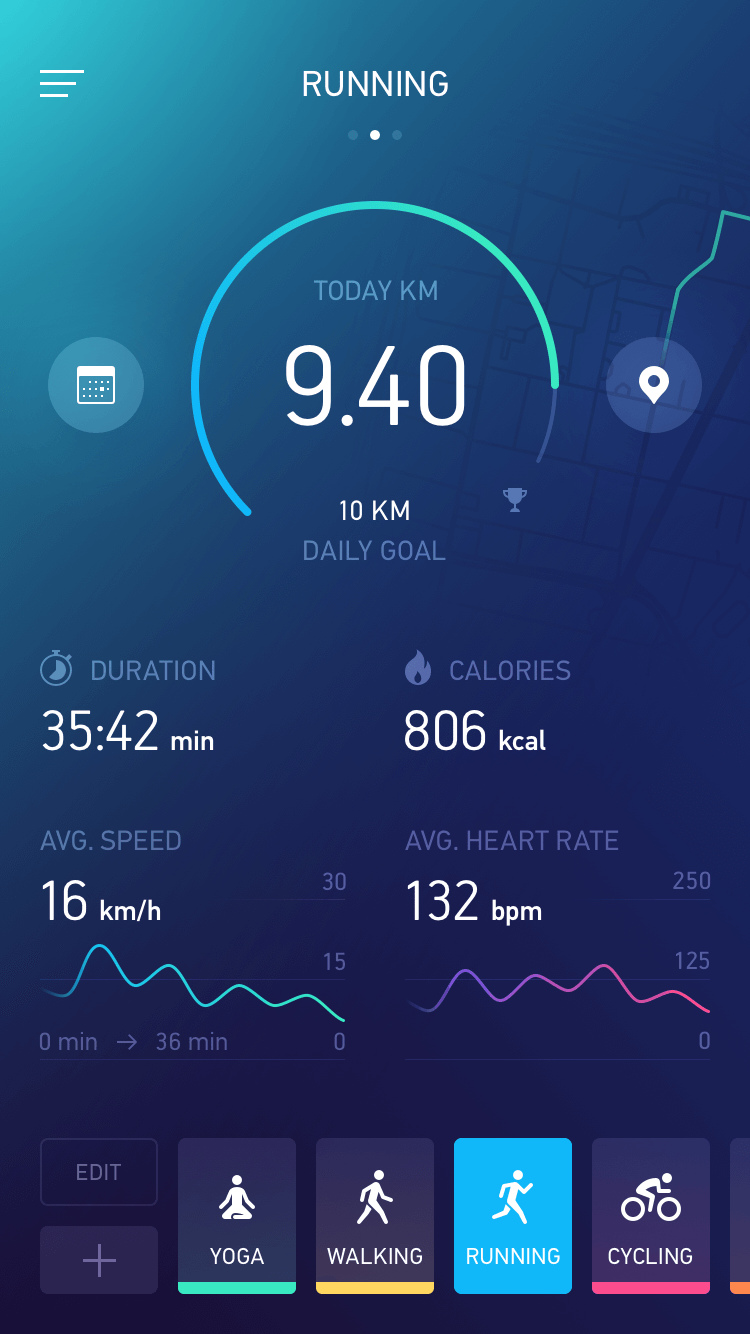Viewport: 750px width, 1334px height.
Task: View the daily goal trophy
Action: (x=515, y=499)
